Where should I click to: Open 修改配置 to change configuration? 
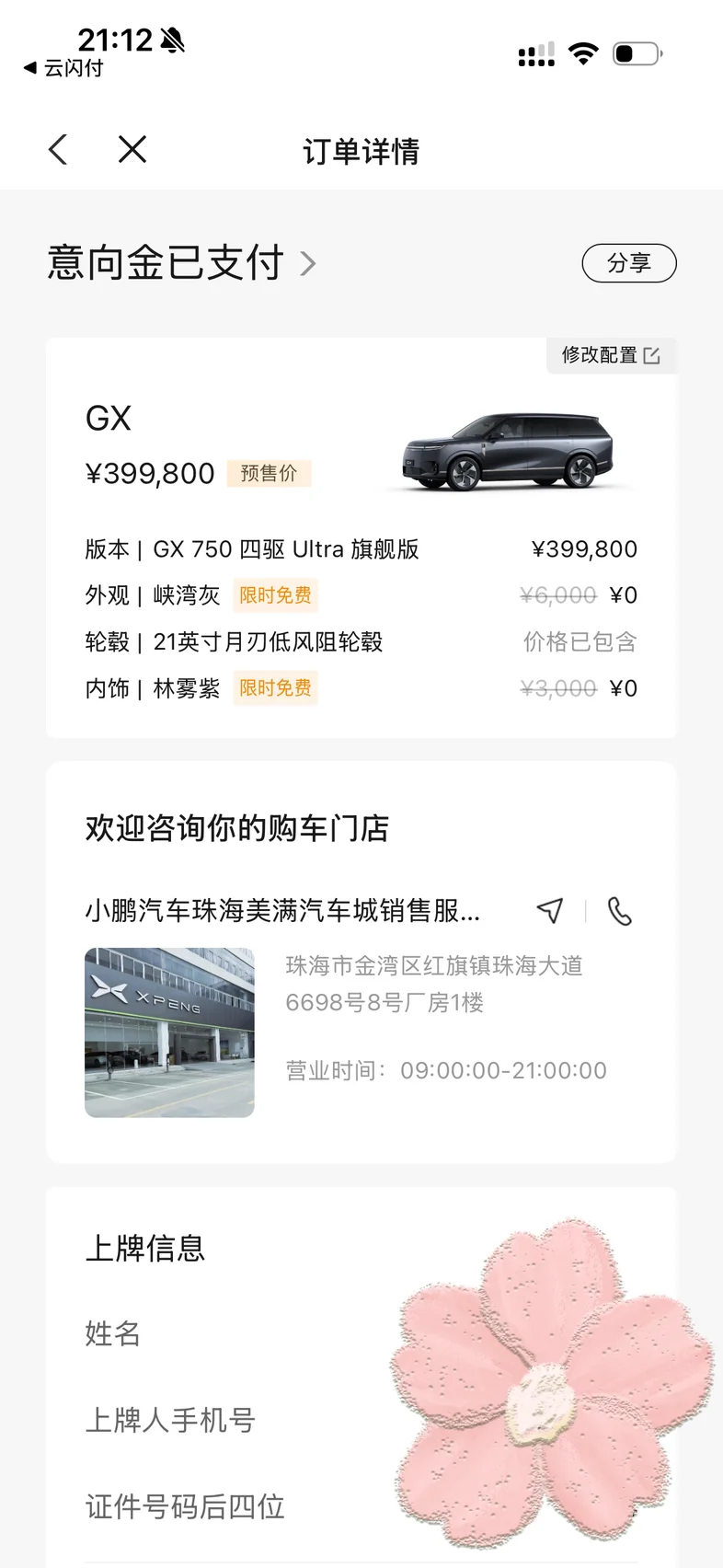click(611, 355)
